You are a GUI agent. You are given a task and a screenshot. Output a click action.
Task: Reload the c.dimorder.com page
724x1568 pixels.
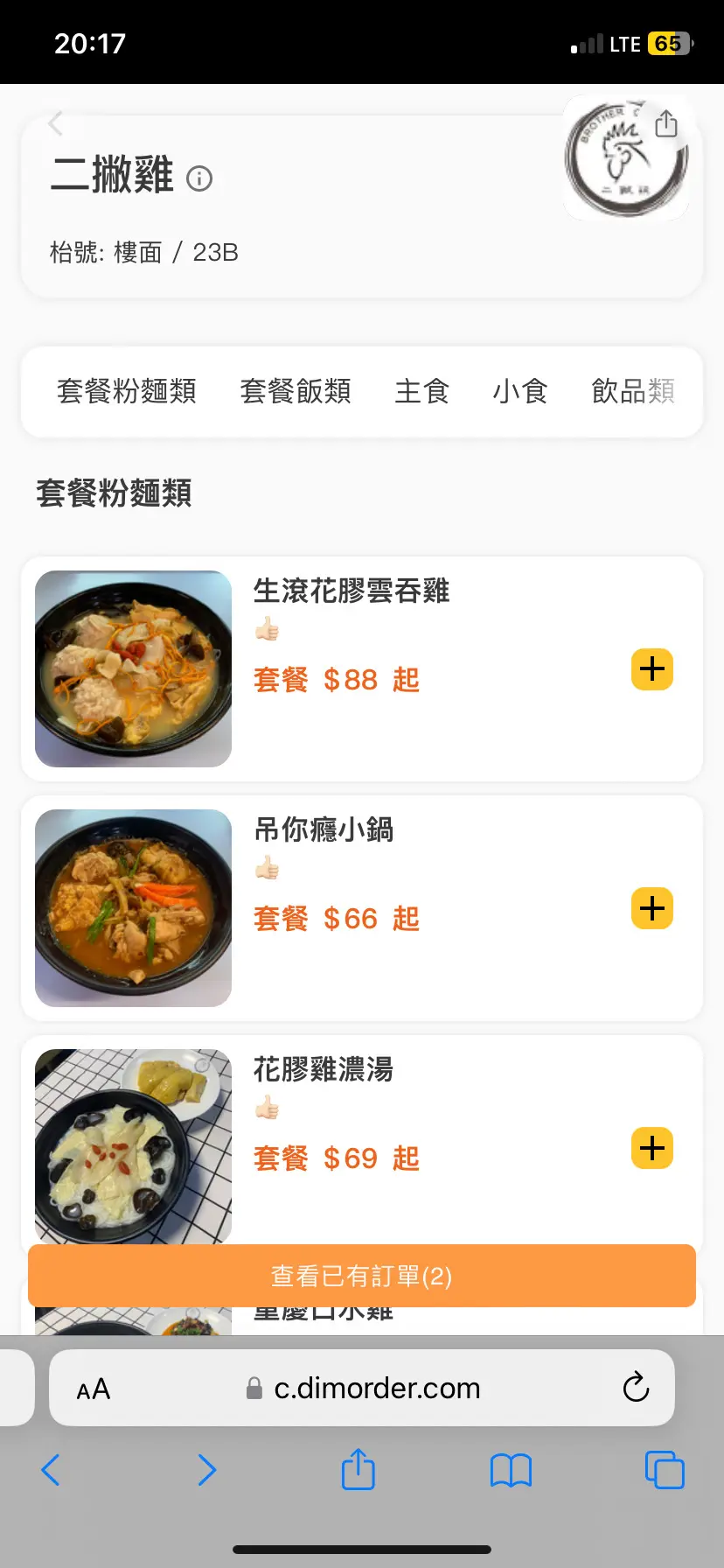(636, 1388)
